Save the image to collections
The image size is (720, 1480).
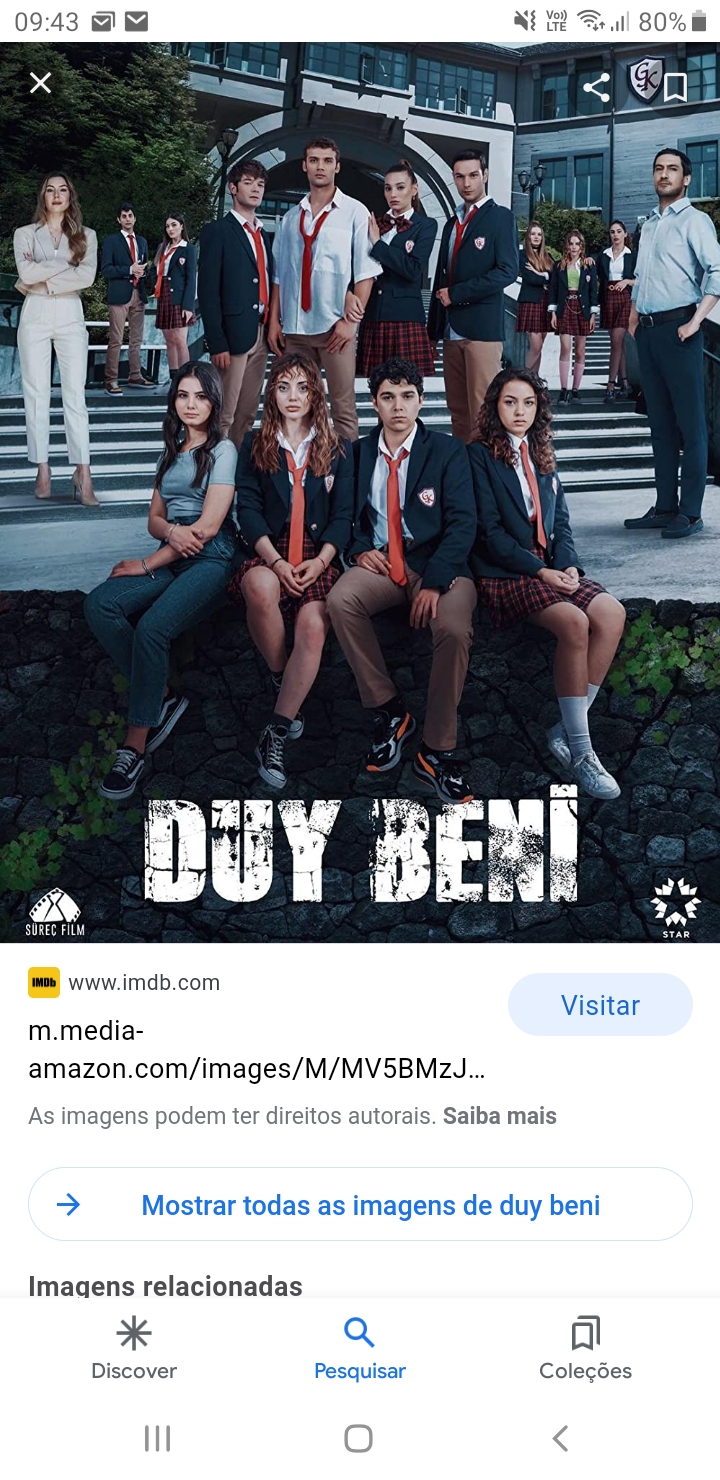click(676, 88)
